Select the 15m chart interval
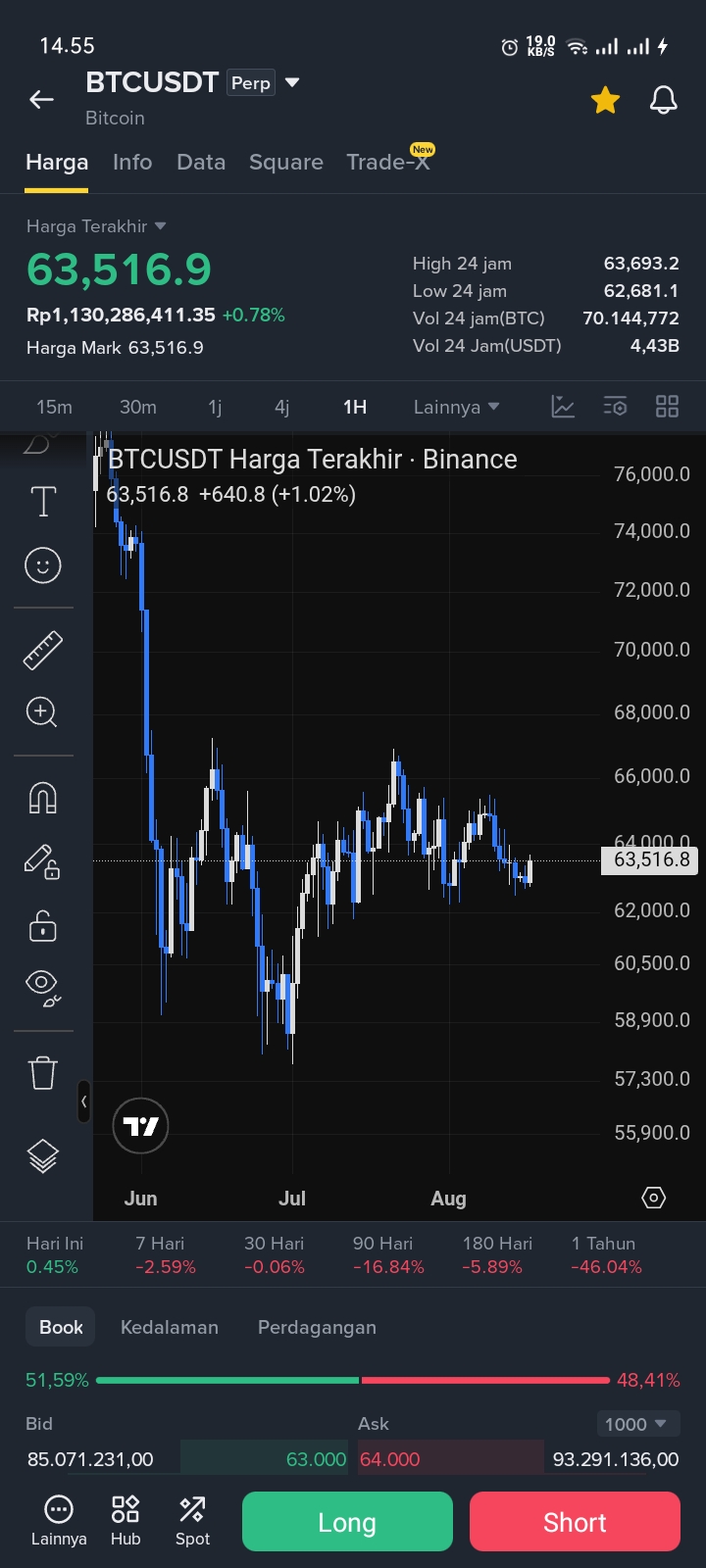 tap(54, 407)
